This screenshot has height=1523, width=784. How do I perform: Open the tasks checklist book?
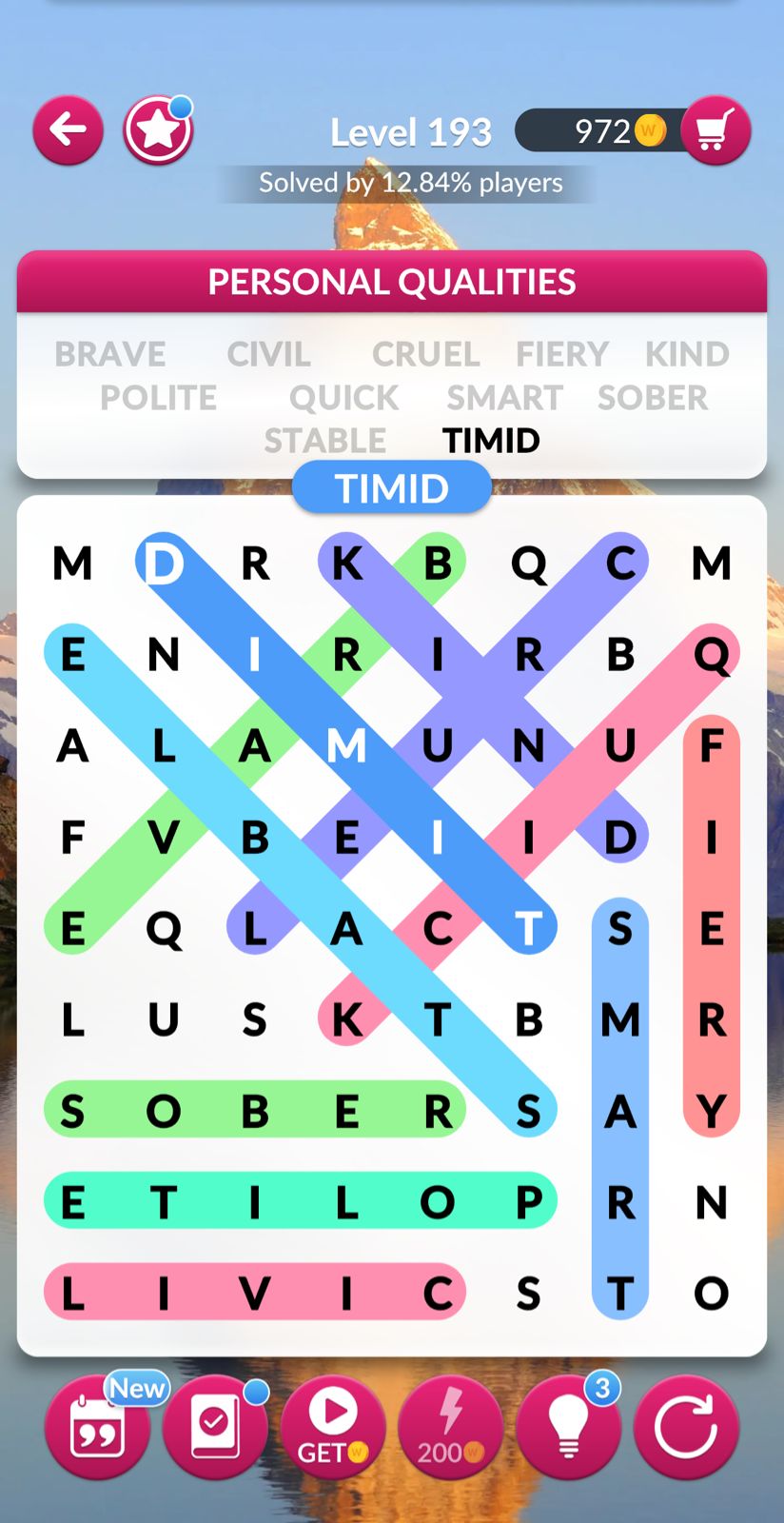click(x=215, y=1427)
